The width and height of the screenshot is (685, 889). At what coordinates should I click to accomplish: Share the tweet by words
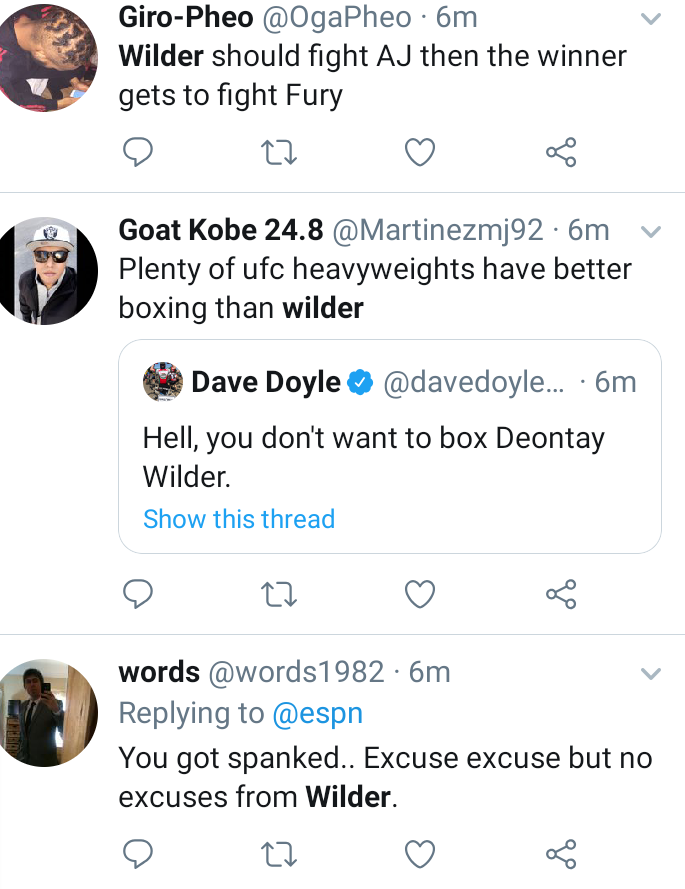tap(561, 853)
